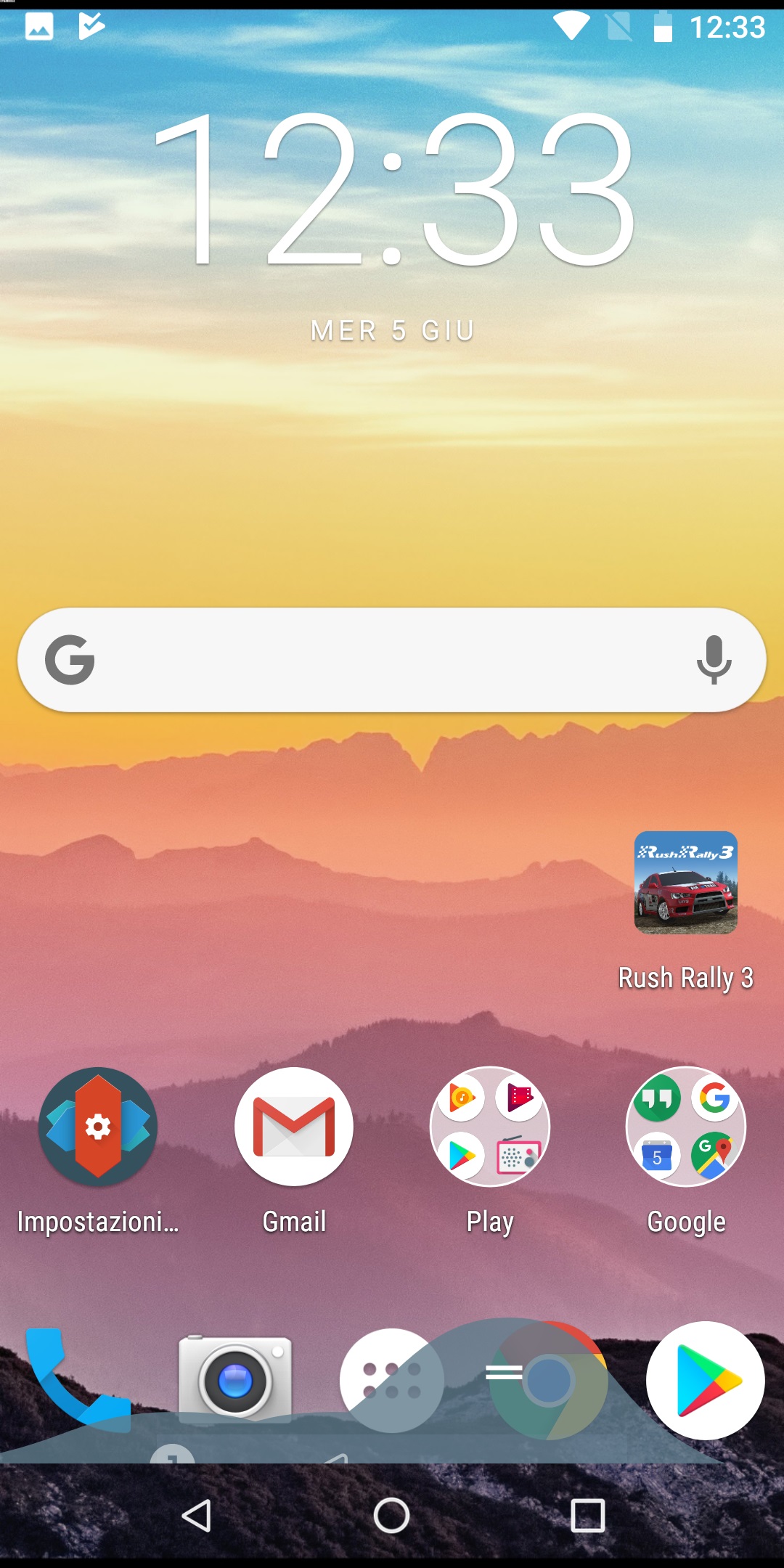Open the Google Play Store
This screenshot has width=784, height=1568.
click(x=706, y=1381)
